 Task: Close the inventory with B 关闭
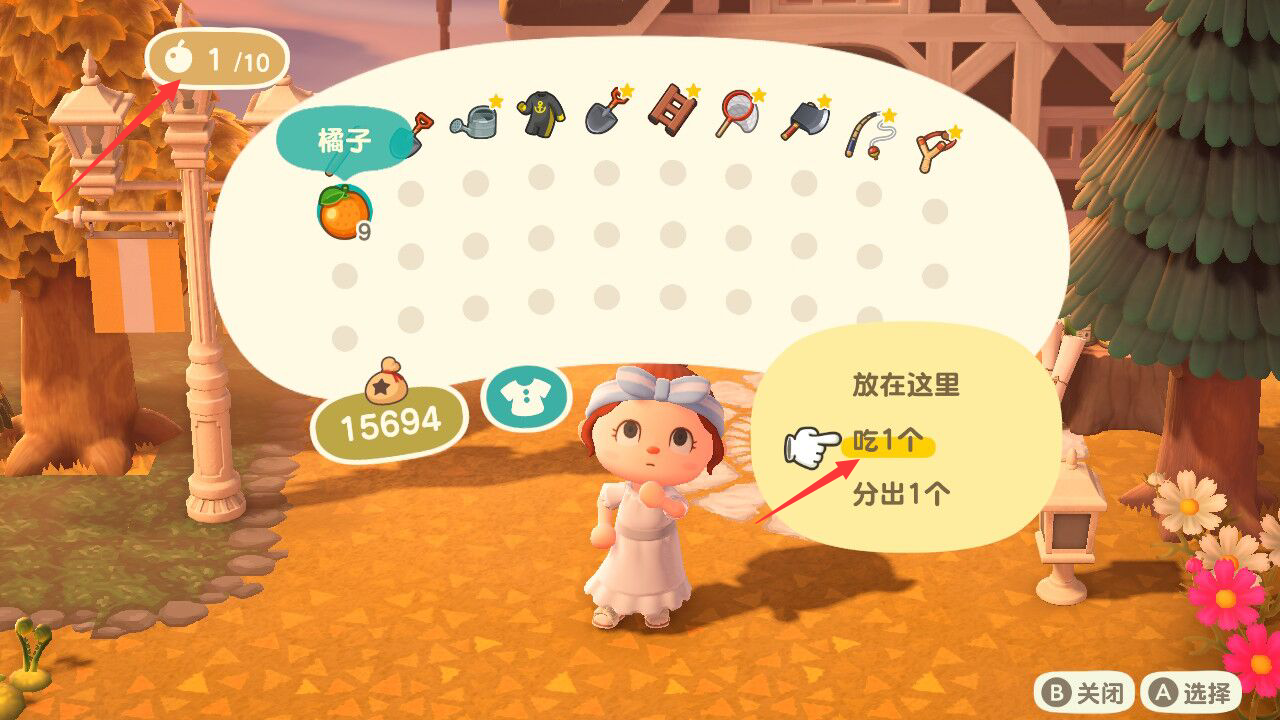(1085, 692)
